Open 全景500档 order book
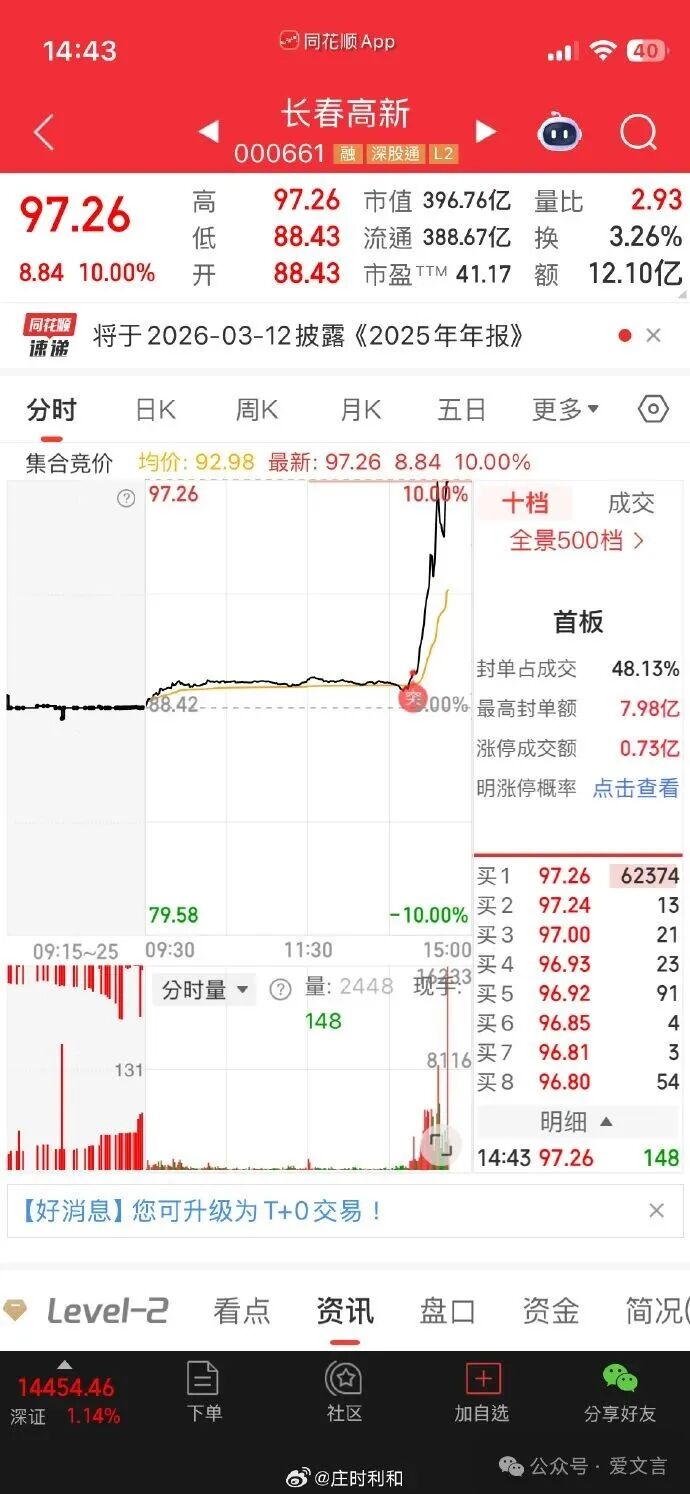The image size is (690, 1494). (x=578, y=541)
